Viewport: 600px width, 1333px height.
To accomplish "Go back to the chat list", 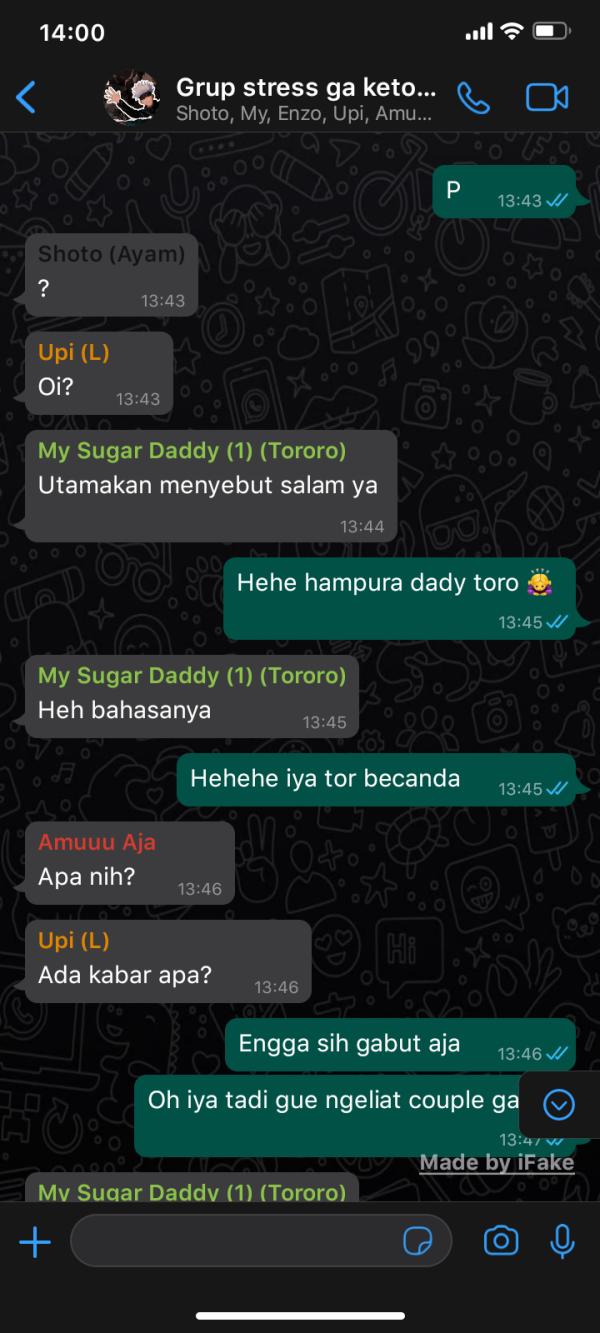I will (27, 97).
